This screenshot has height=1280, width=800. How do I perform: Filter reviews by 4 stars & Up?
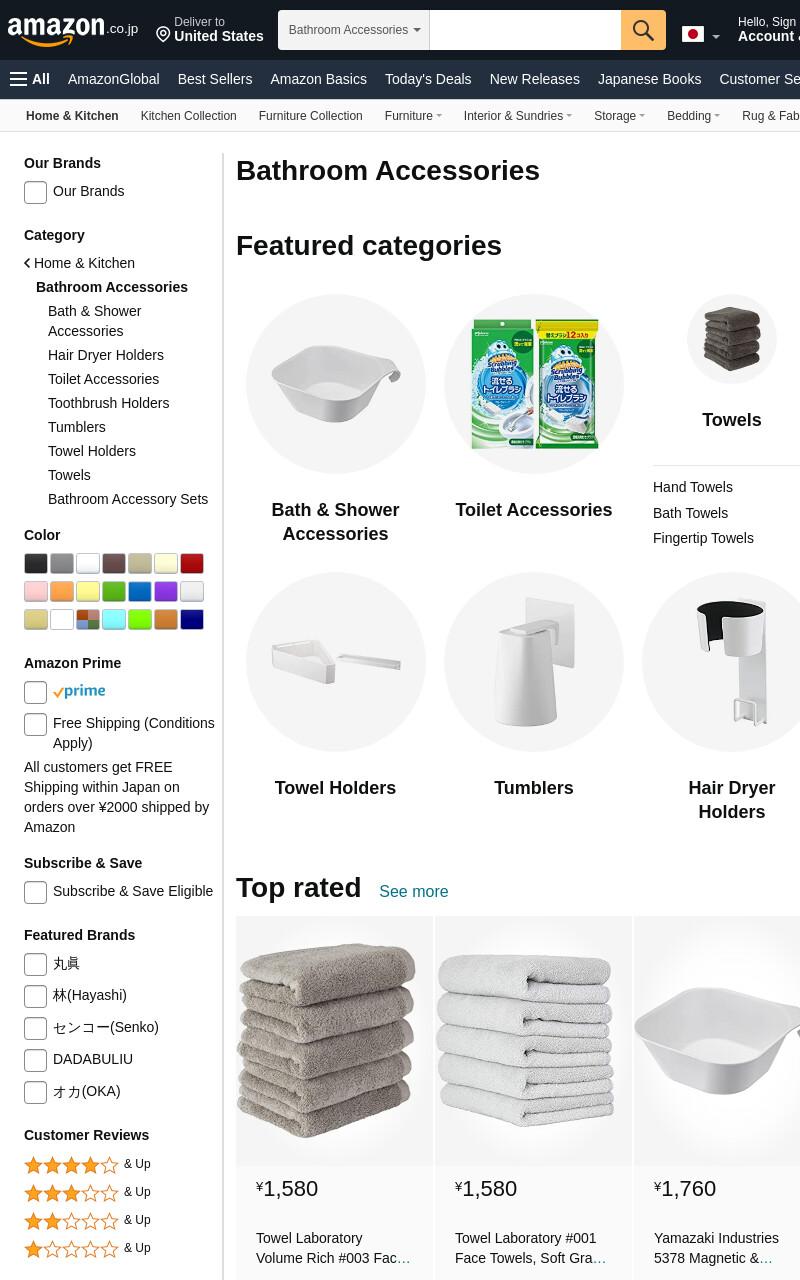(88, 1164)
